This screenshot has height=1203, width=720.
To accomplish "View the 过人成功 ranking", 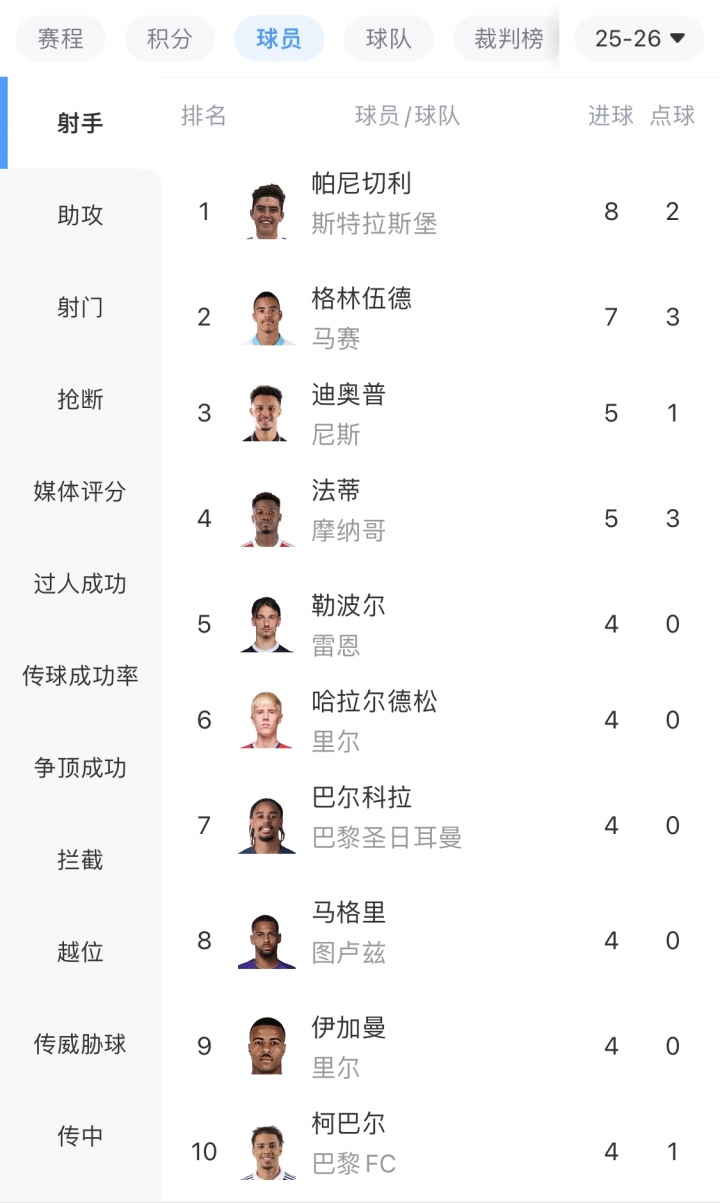I will point(80,584).
